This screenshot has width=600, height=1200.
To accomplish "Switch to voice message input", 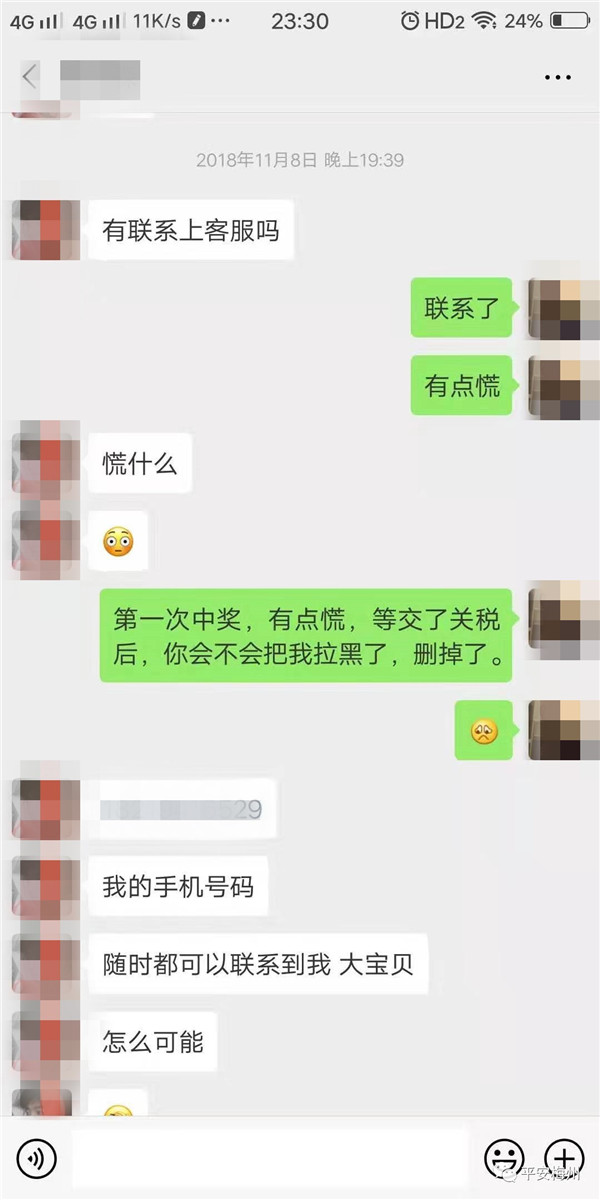I will coord(37,1158).
